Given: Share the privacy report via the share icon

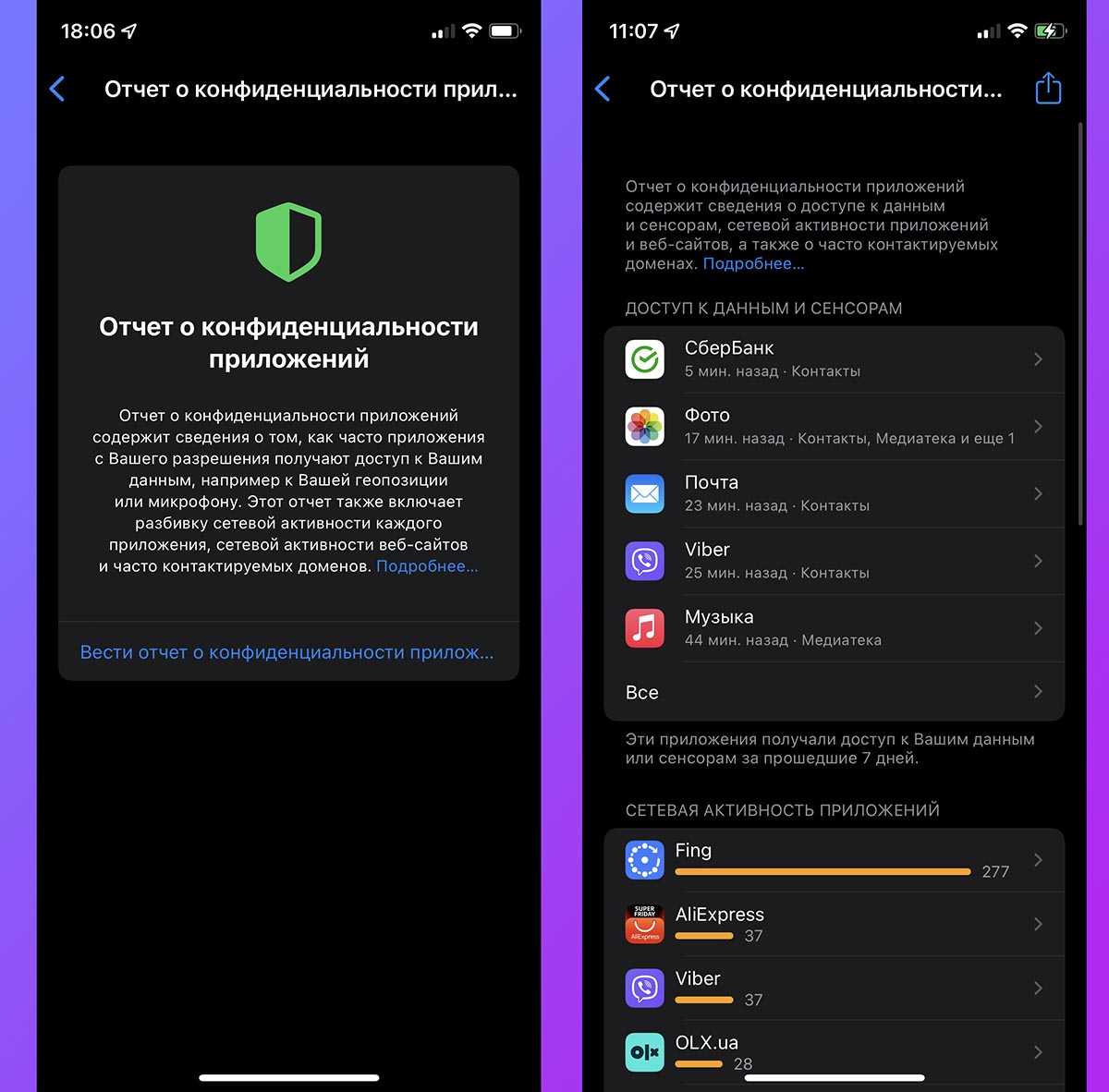Looking at the screenshot, I should [1047, 89].
